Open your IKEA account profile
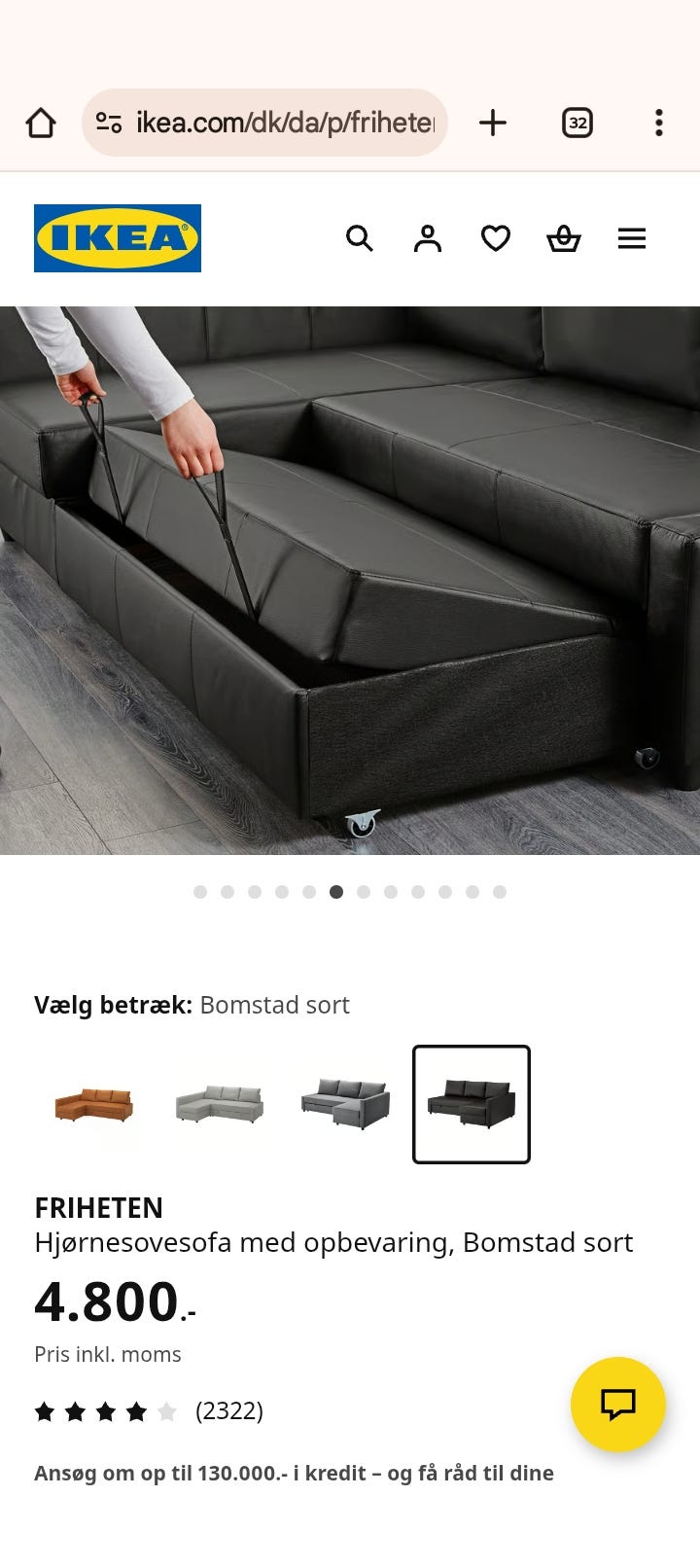 pyautogui.click(x=428, y=237)
